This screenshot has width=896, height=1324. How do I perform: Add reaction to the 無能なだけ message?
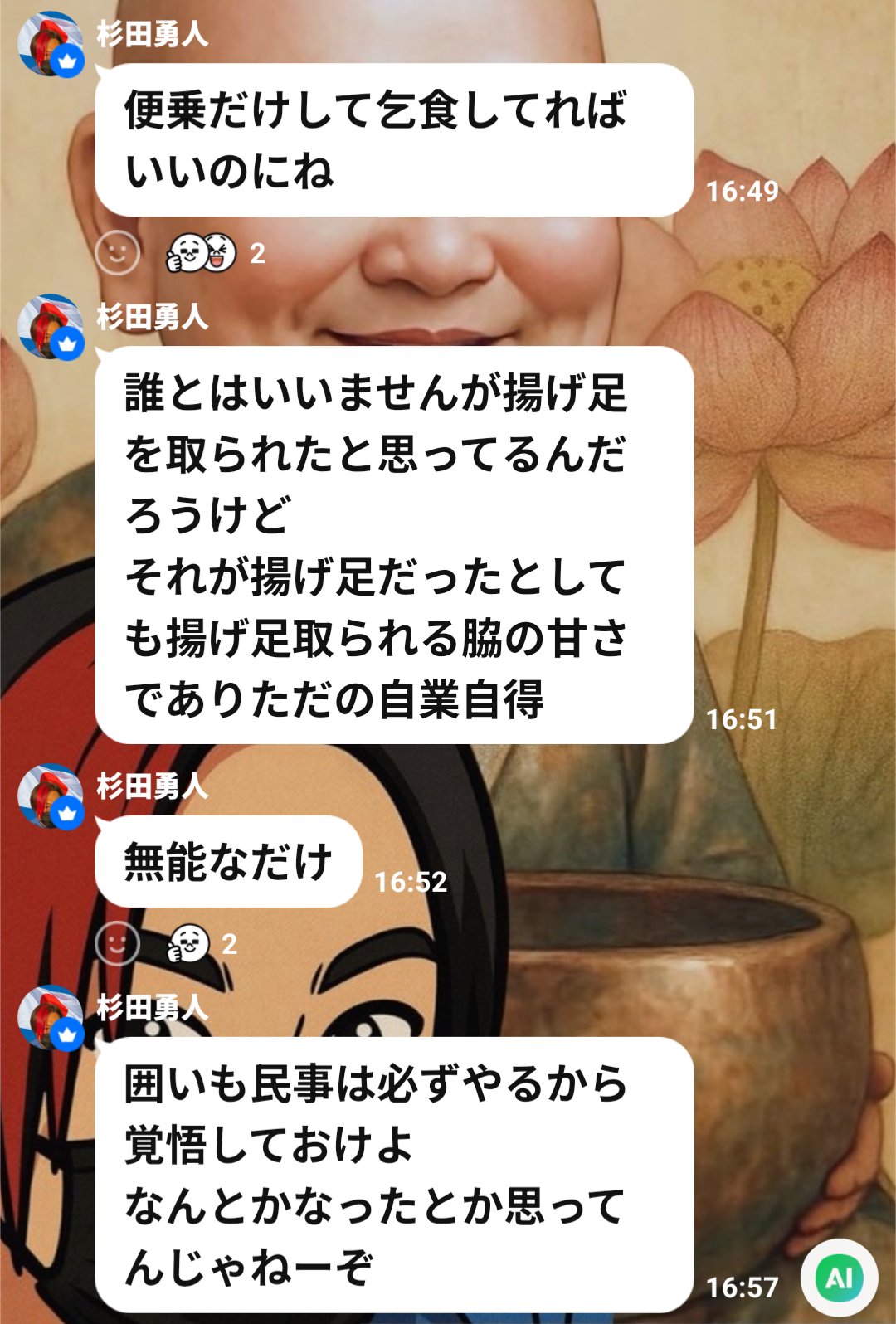tap(117, 943)
